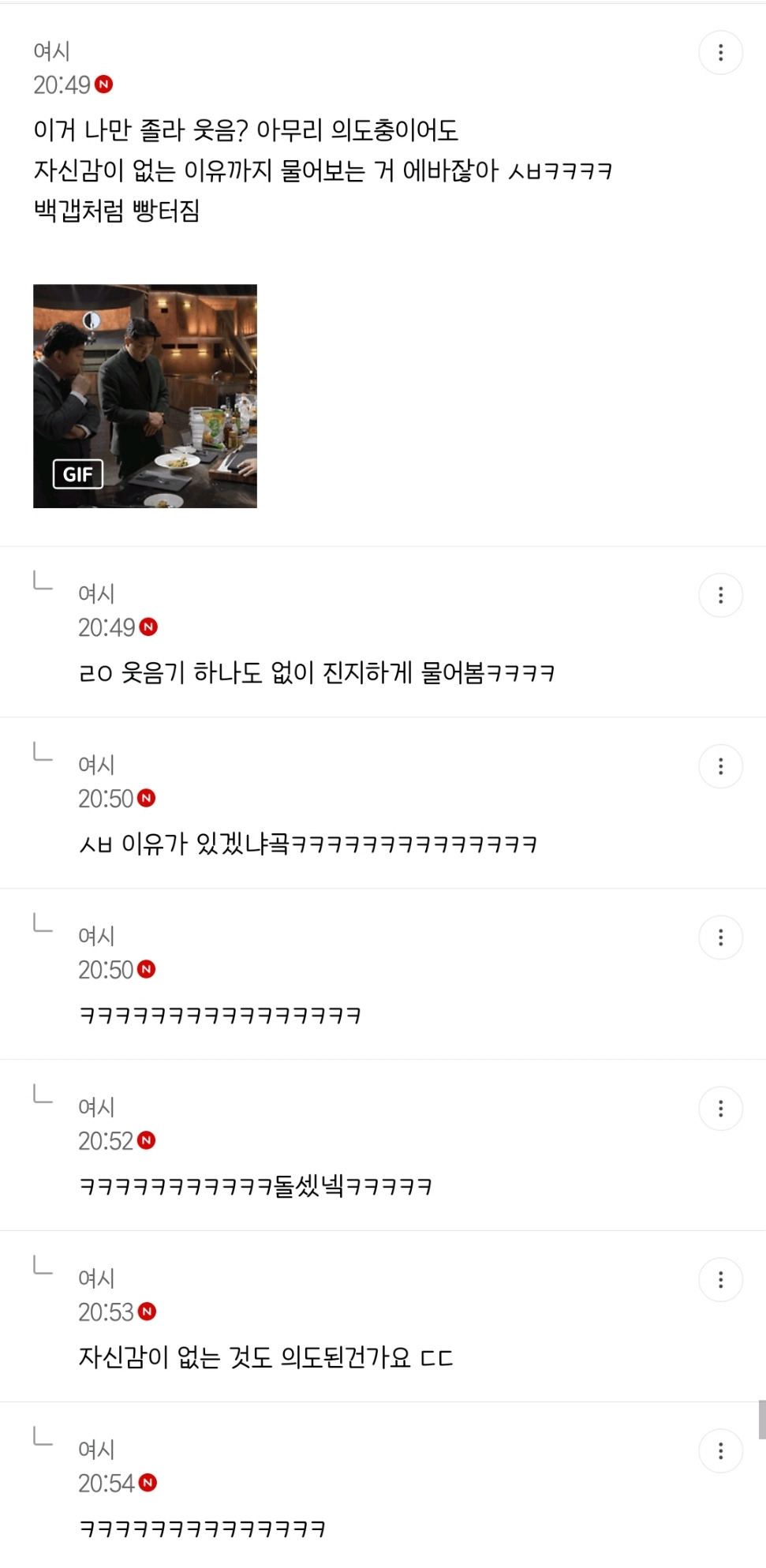Open more options on the 20:50 ㅋㅋㅋ-only reply

[720, 937]
